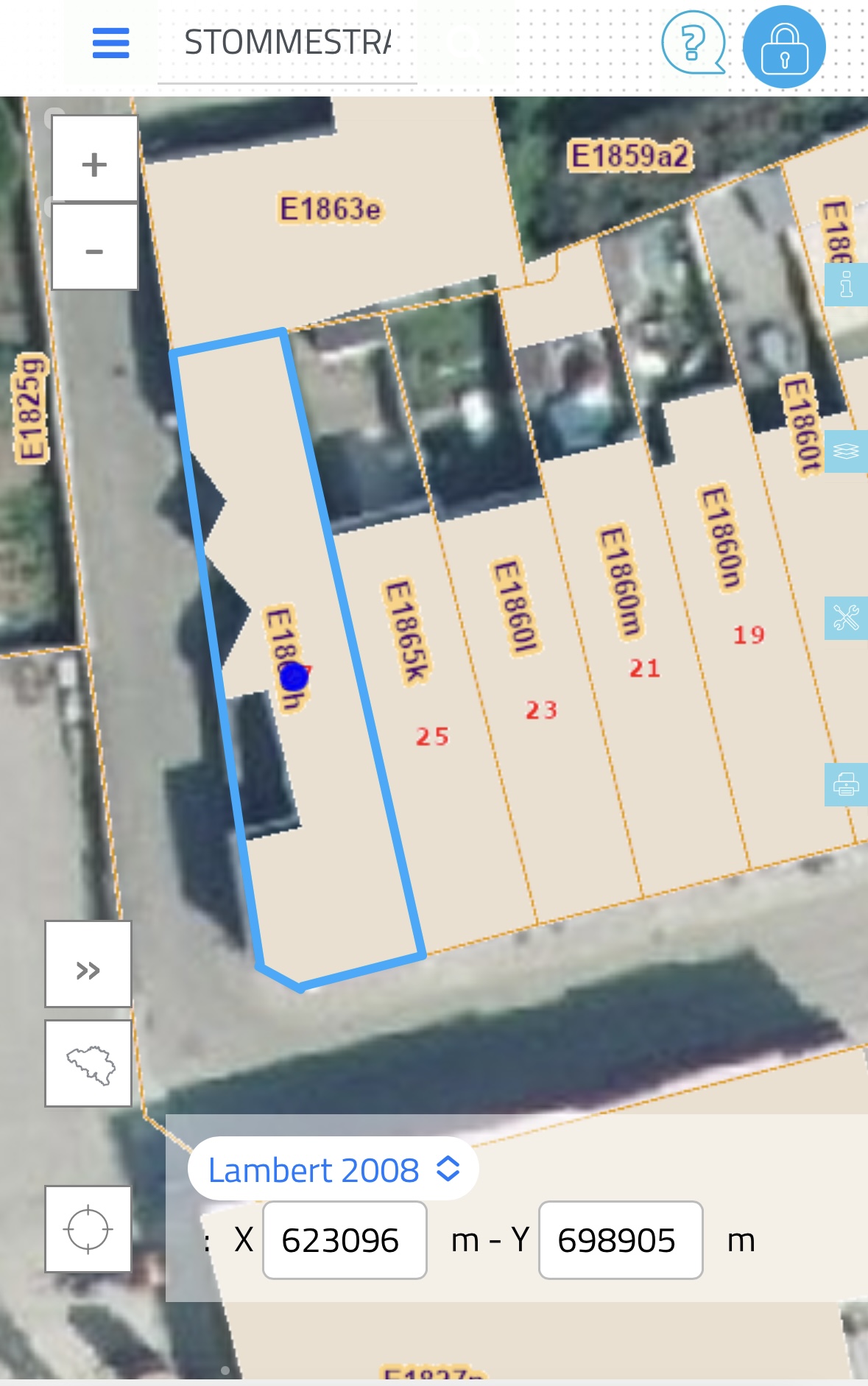The image size is (868, 1386).
Task: Open the hamburger menu
Action: tap(110, 43)
